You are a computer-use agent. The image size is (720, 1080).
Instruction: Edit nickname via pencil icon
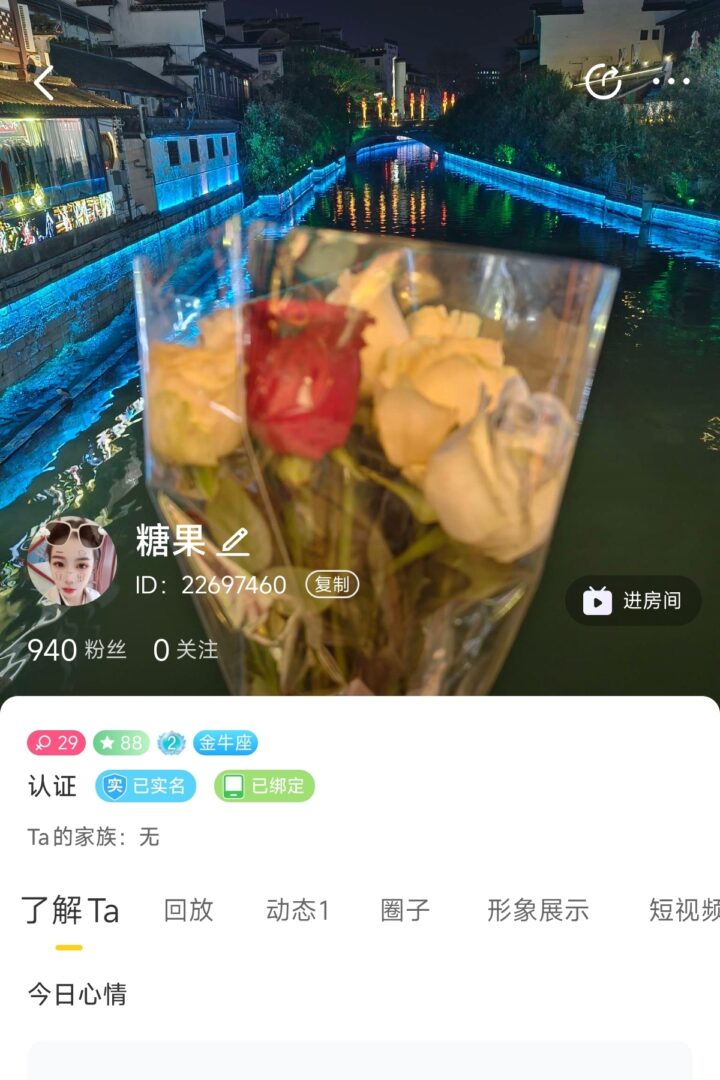234,542
